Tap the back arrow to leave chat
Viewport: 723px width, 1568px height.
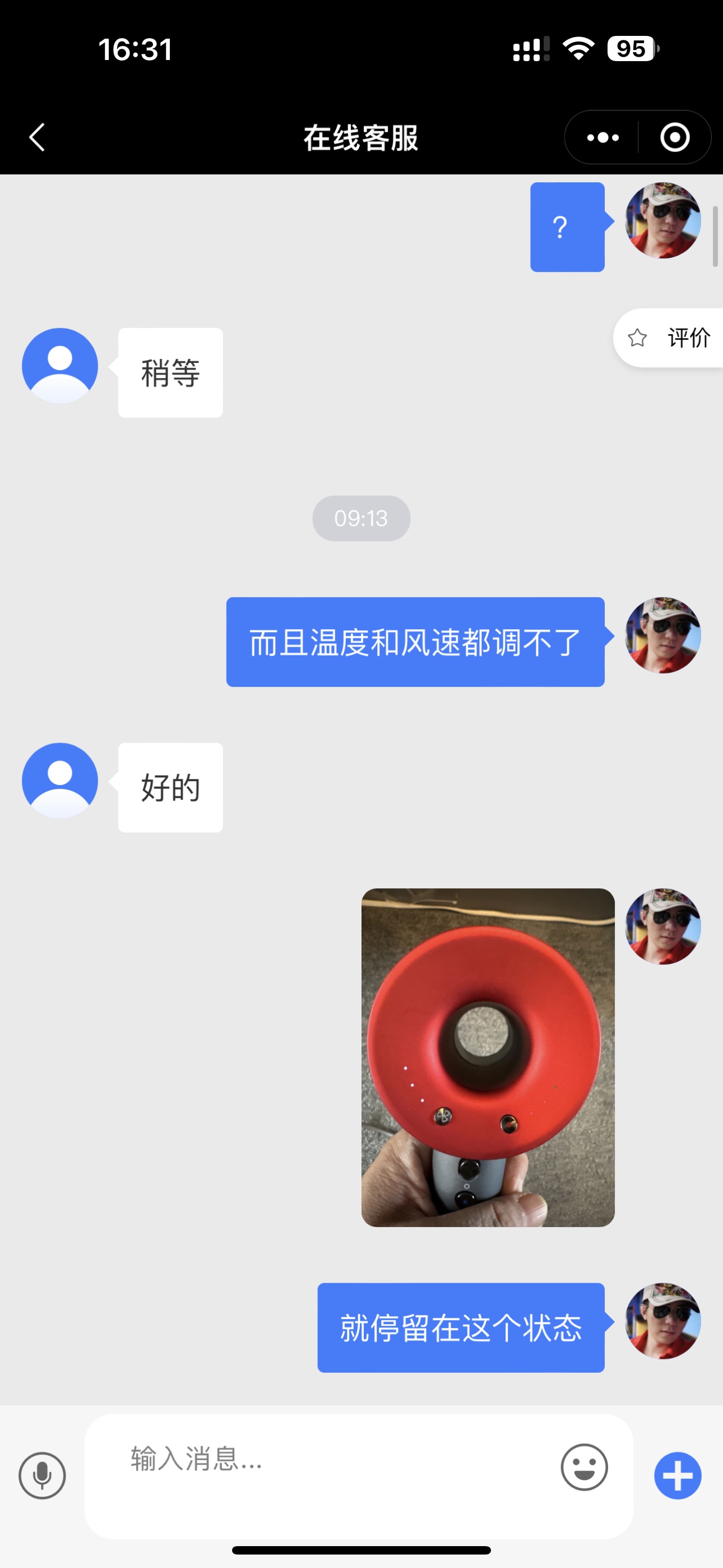click(36, 137)
